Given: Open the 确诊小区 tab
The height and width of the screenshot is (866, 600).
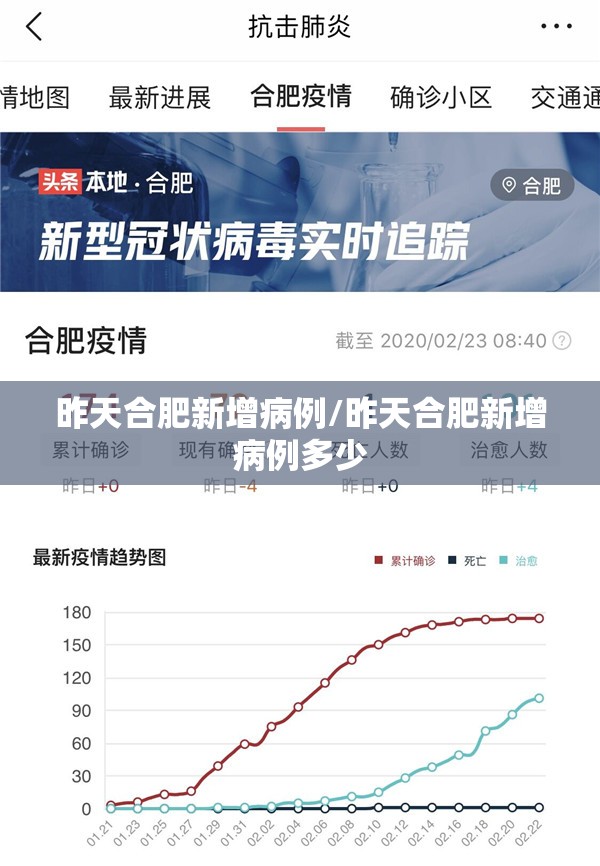Looking at the screenshot, I should 441,97.
